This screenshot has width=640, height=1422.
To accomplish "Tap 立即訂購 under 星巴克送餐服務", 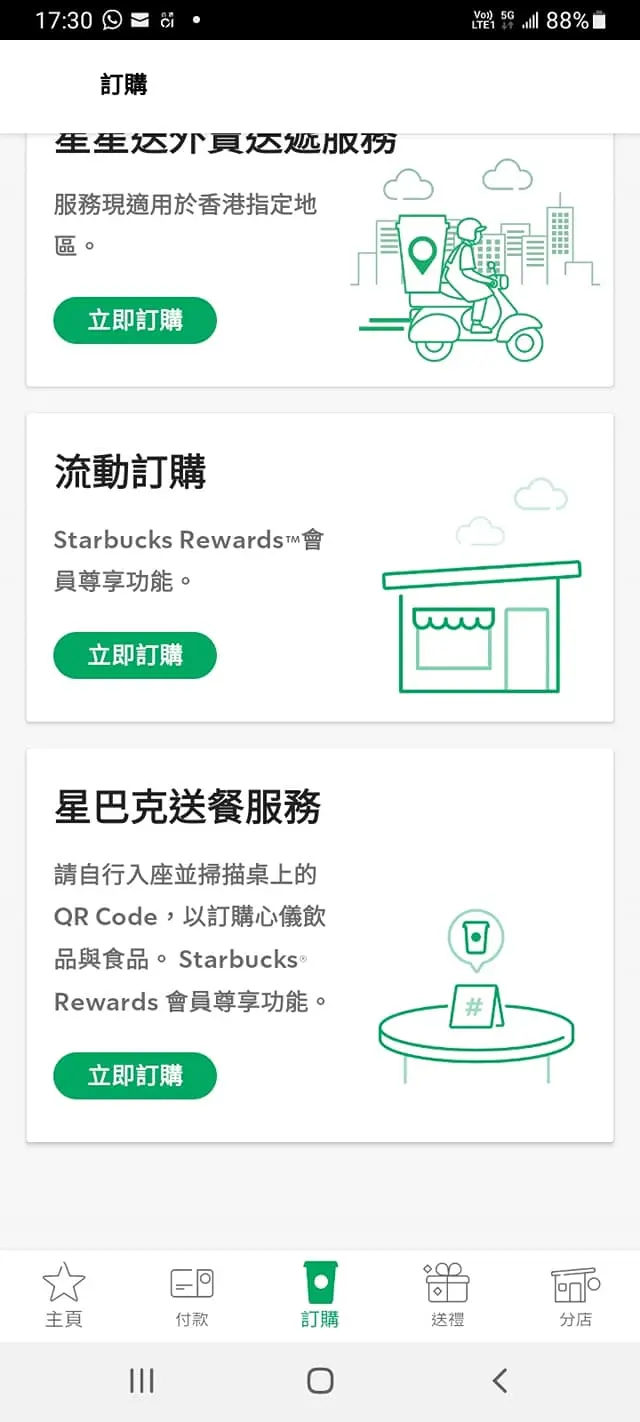I will pos(135,1076).
